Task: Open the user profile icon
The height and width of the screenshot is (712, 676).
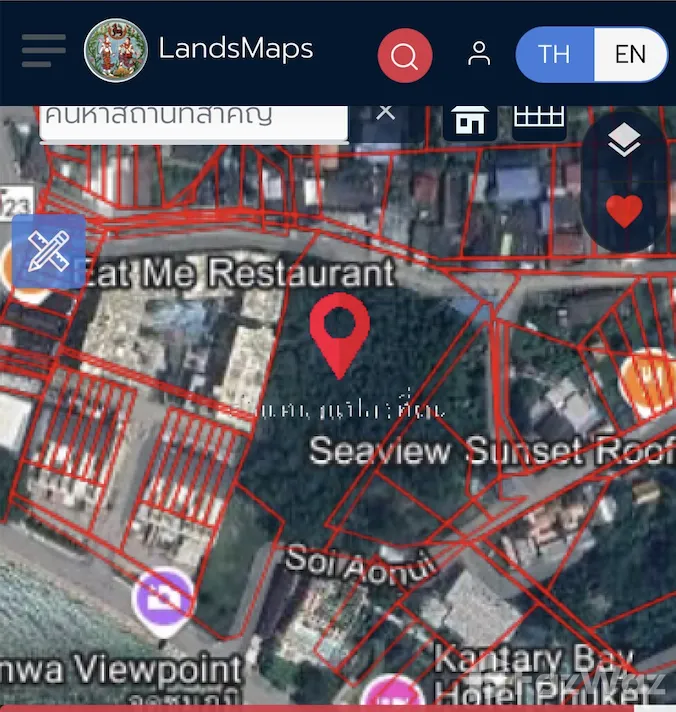Action: 479,54
